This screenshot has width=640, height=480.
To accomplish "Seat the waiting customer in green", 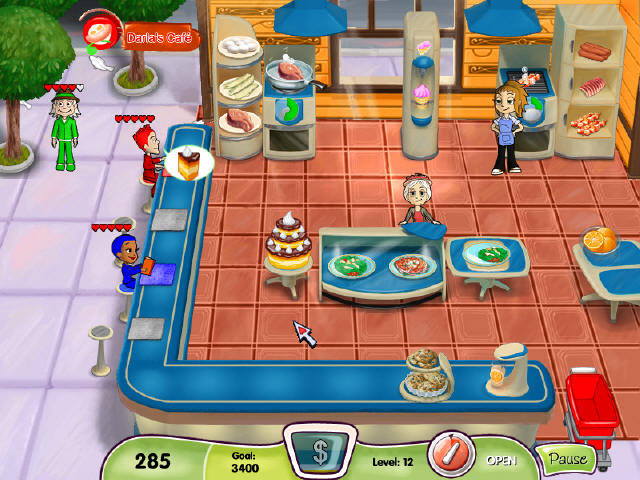I will [x=65, y=130].
